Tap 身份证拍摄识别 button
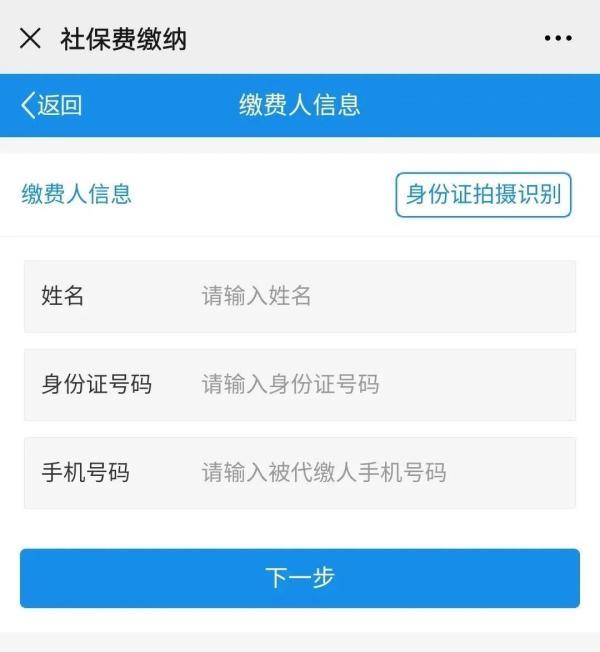Image resolution: width=600 pixels, height=652 pixels. (483, 194)
